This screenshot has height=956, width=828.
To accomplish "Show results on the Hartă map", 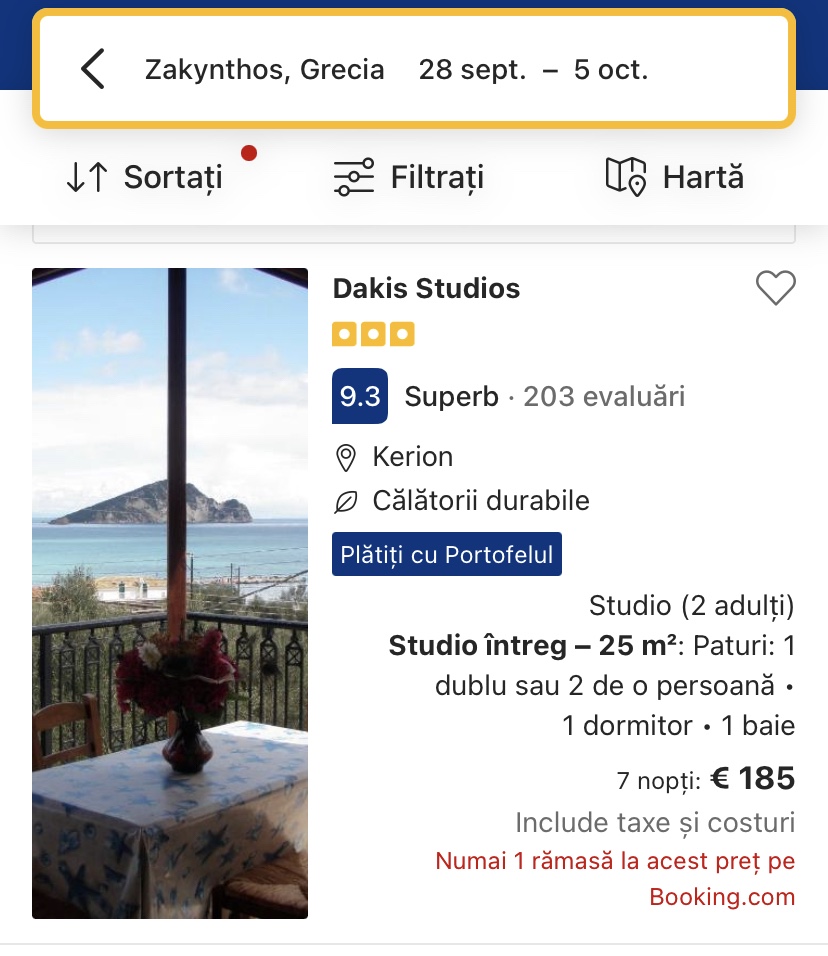I will [x=675, y=178].
